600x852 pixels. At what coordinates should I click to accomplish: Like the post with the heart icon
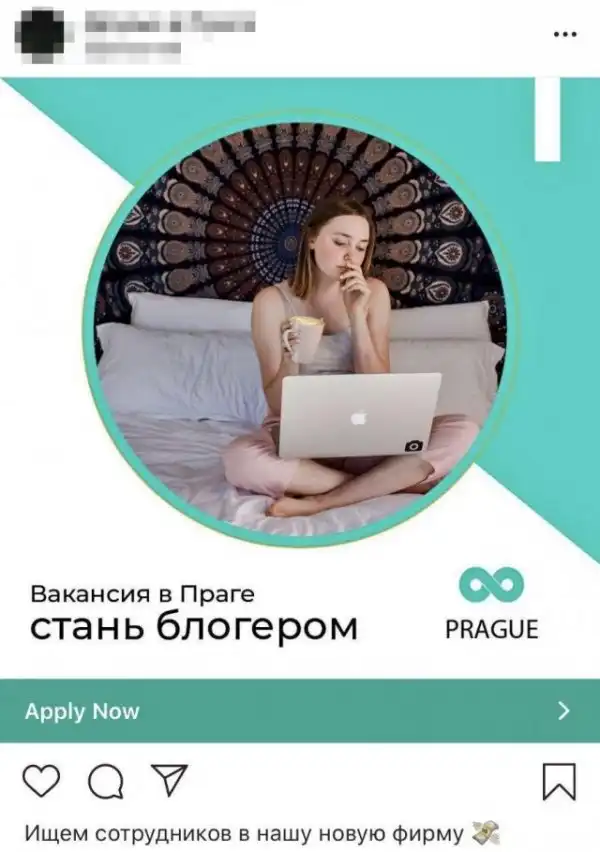pyautogui.click(x=41, y=780)
